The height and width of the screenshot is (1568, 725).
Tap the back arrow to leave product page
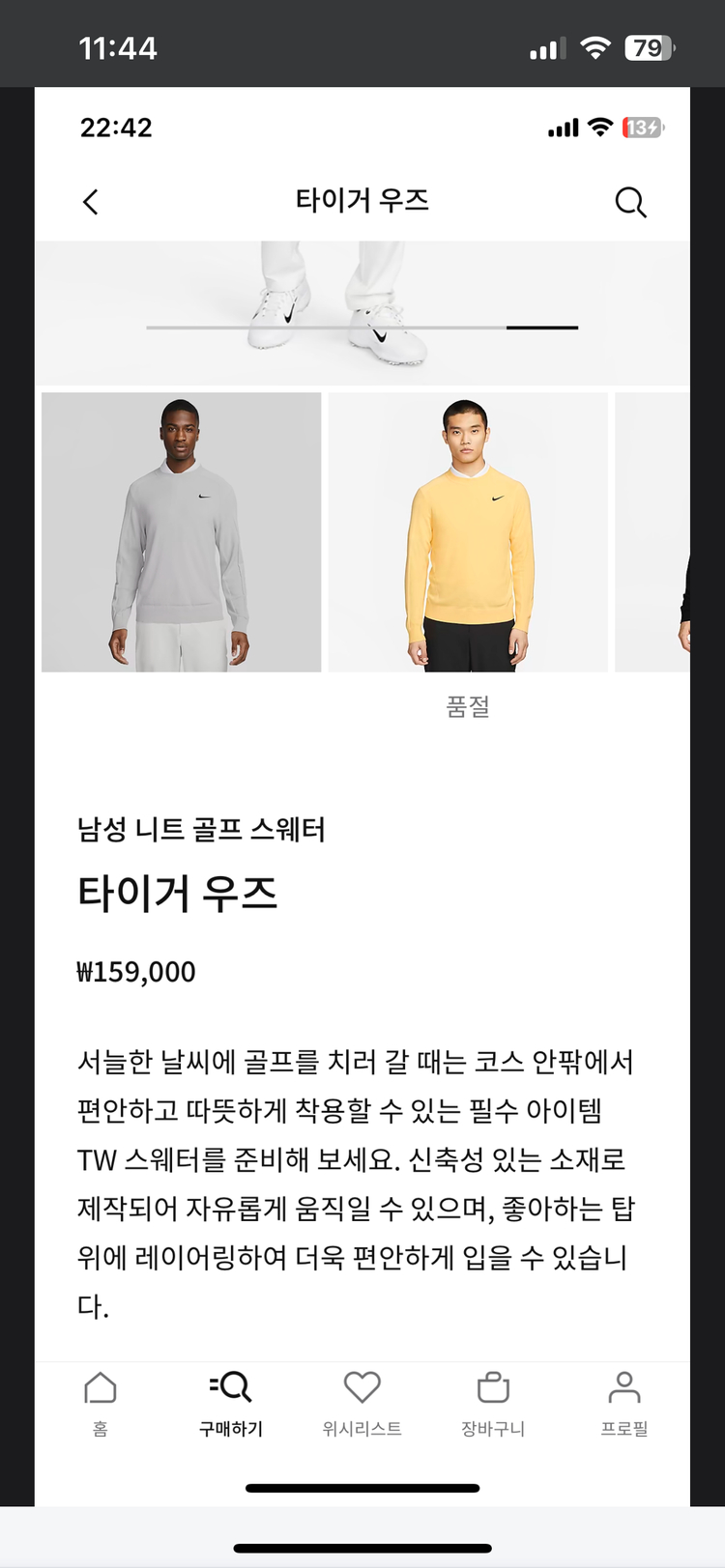tap(90, 202)
